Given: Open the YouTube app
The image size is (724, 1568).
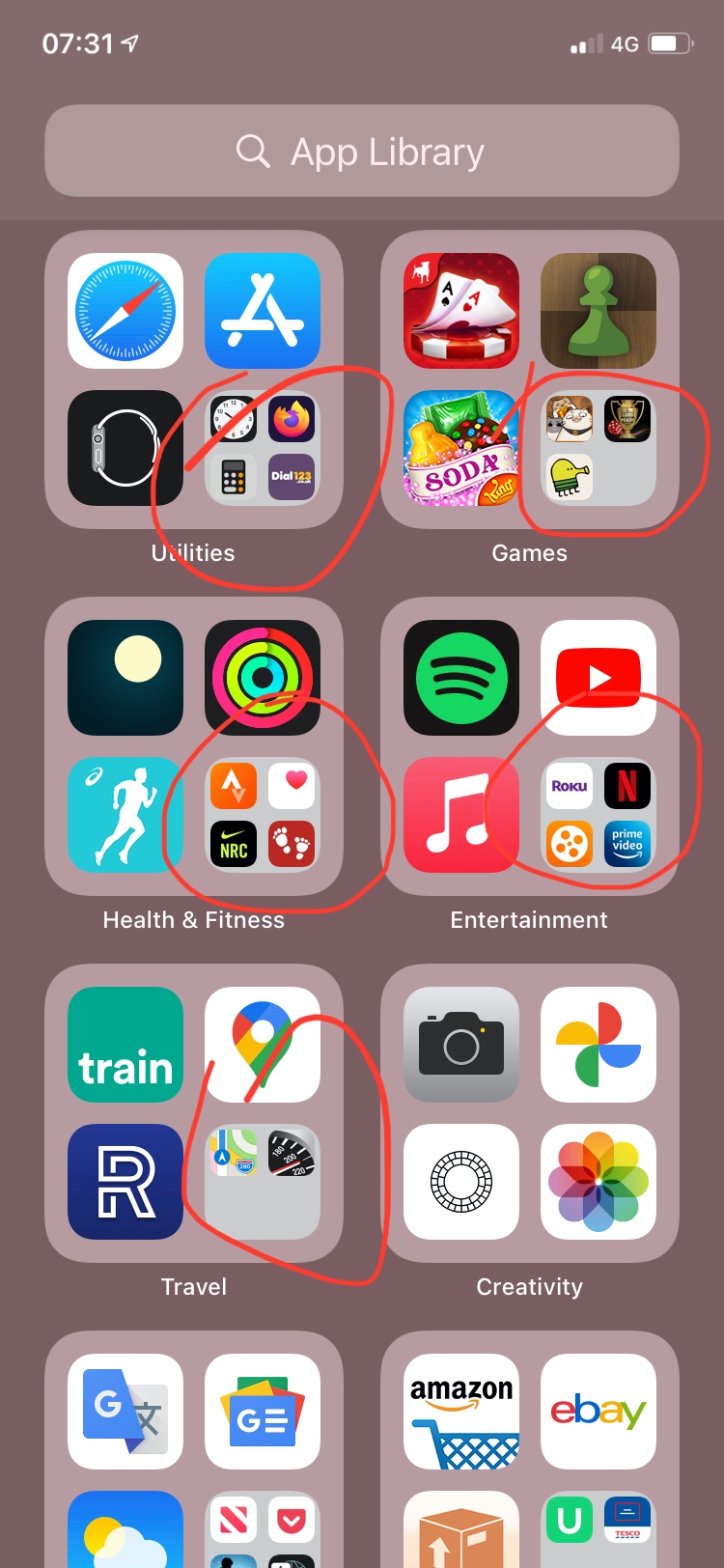Looking at the screenshot, I should click(x=599, y=678).
